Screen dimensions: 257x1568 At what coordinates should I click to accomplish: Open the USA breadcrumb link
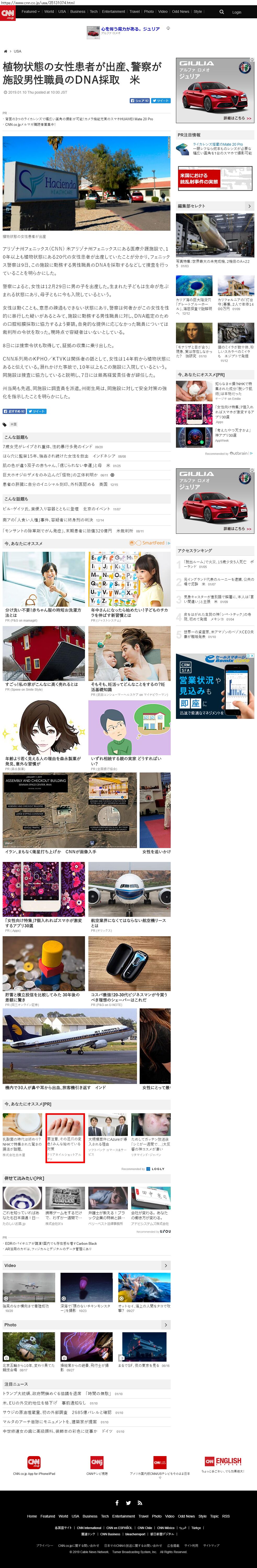18,51
